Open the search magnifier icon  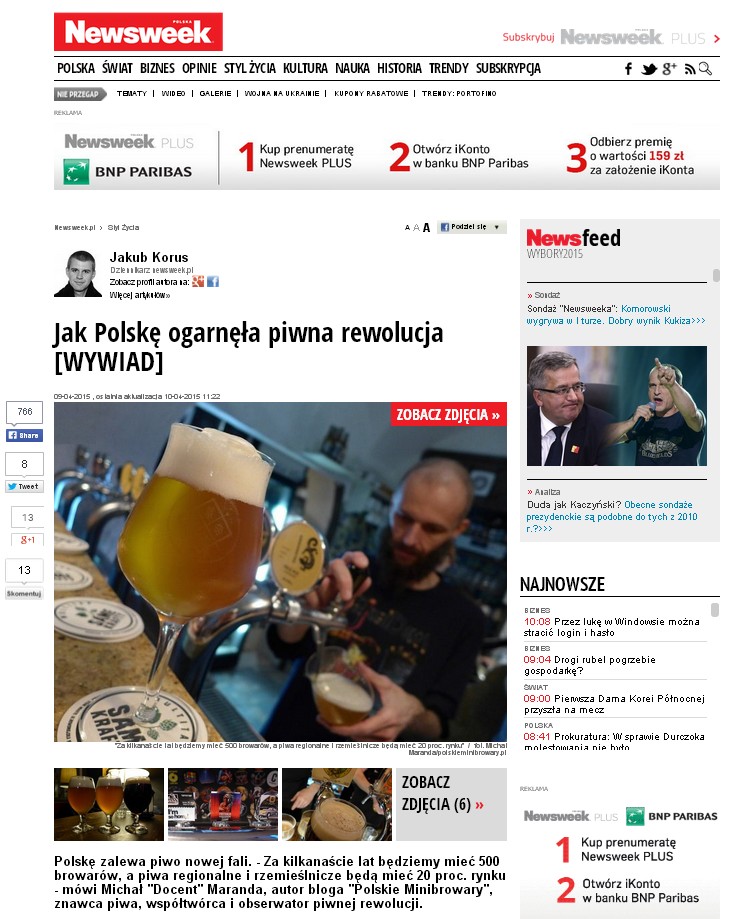[x=706, y=69]
